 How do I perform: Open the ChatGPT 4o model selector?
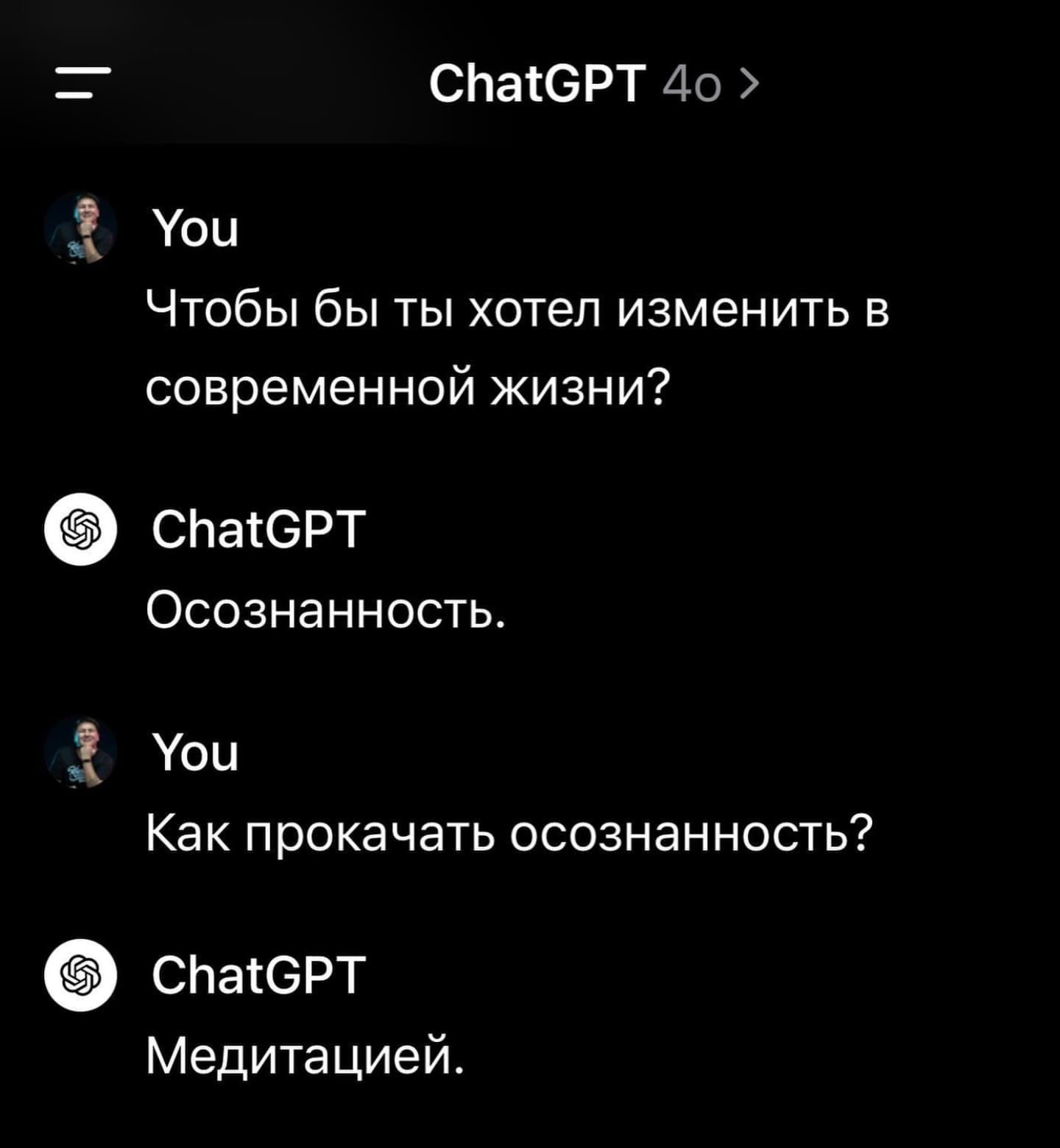[x=593, y=84]
